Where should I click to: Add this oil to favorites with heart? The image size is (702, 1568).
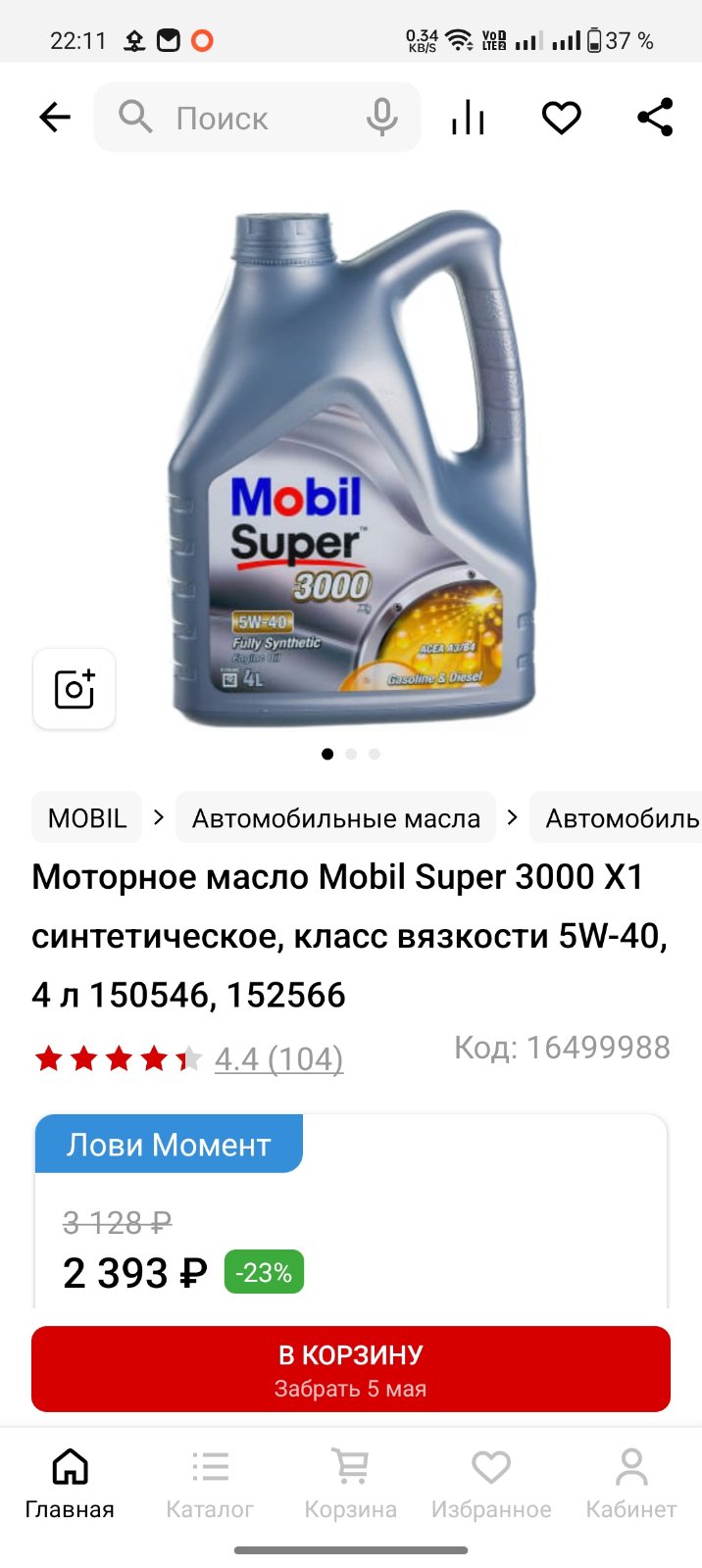click(562, 118)
